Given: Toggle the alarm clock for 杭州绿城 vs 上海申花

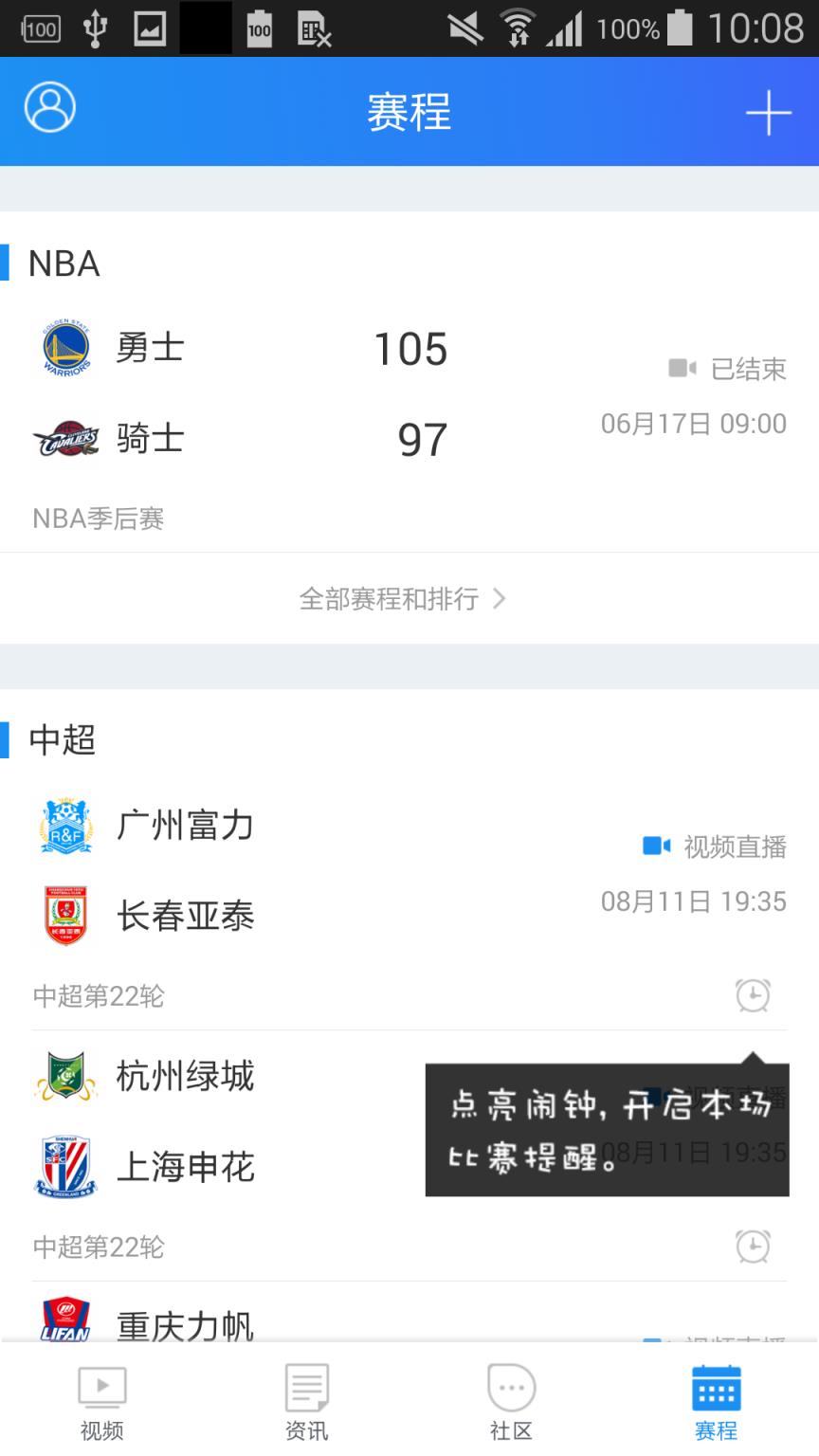Looking at the screenshot, I should [754, 1248].
